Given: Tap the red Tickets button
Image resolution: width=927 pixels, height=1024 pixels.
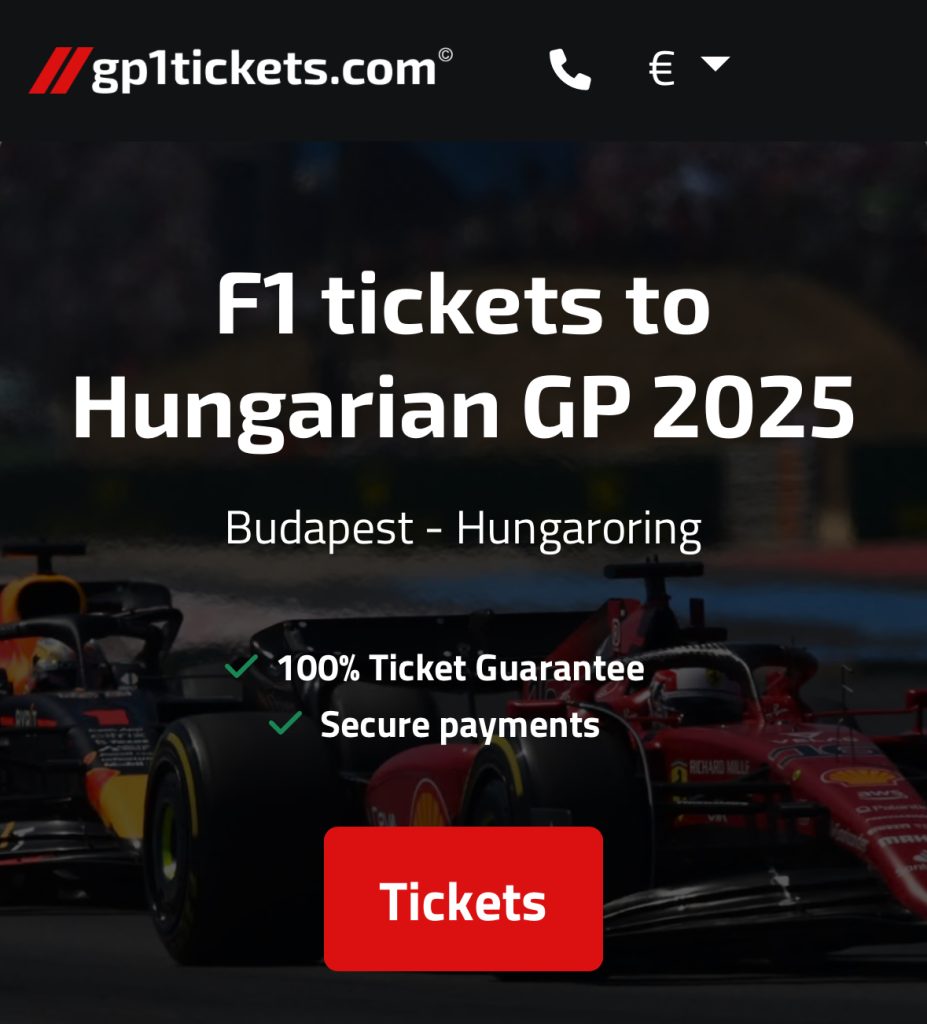Looking at the screenshot, I should [x=463, y=899].
